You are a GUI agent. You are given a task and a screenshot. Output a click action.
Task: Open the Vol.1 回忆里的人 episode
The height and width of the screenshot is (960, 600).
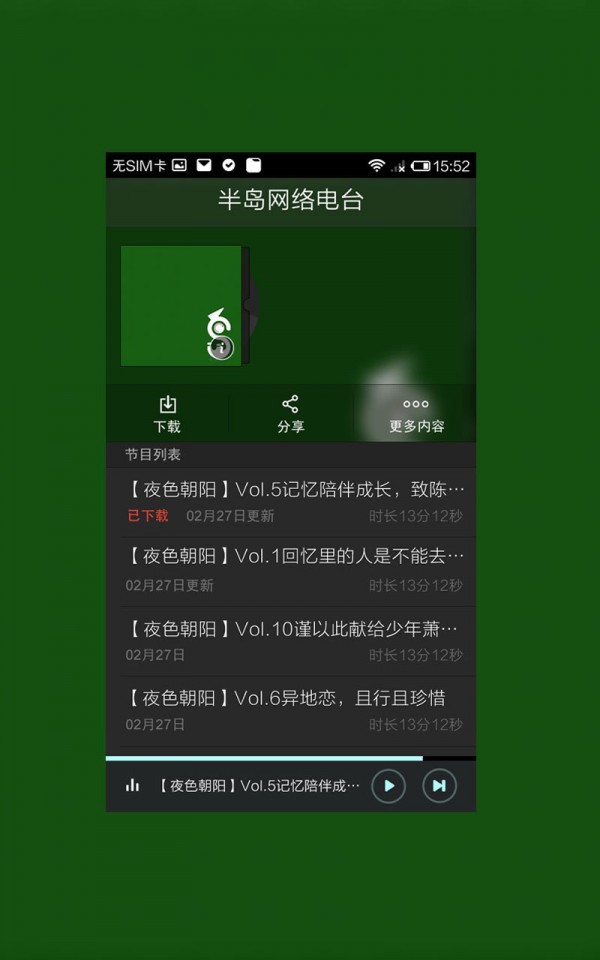(295, 569)
